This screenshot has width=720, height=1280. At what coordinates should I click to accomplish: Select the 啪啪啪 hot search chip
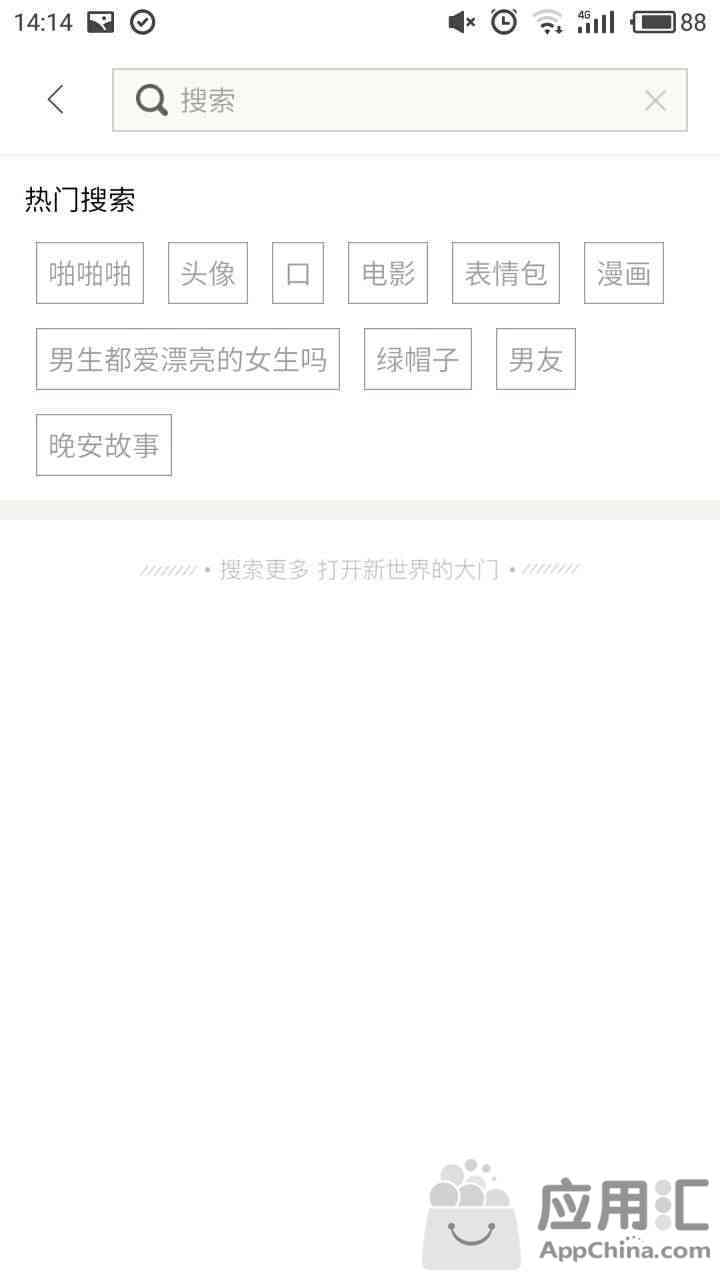pyautogui.click(x=90, y=273)
